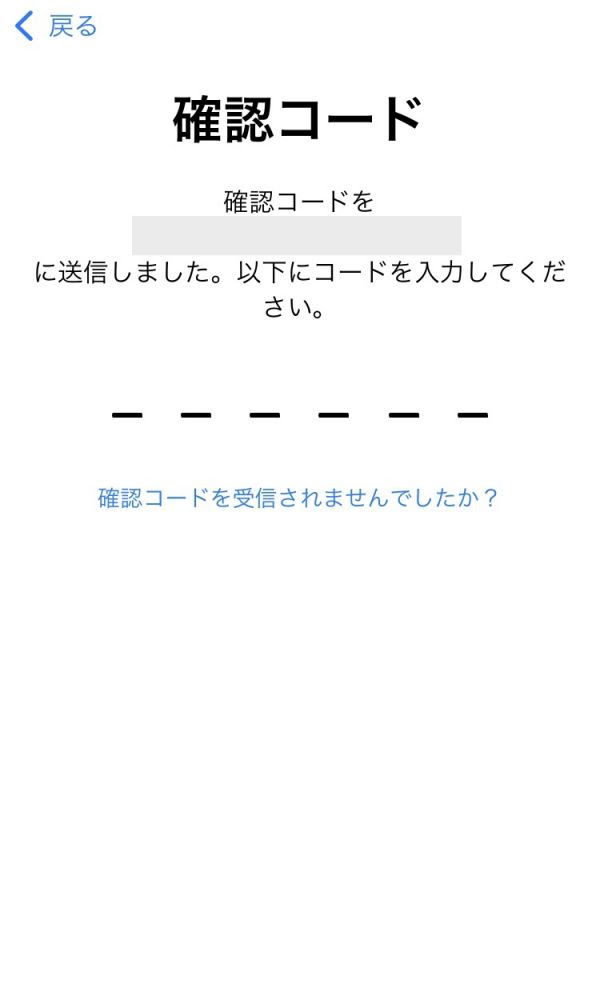Screen dimensions: 600x984
Task: Tap the six-digit code entry field
Action: (299, 414)
